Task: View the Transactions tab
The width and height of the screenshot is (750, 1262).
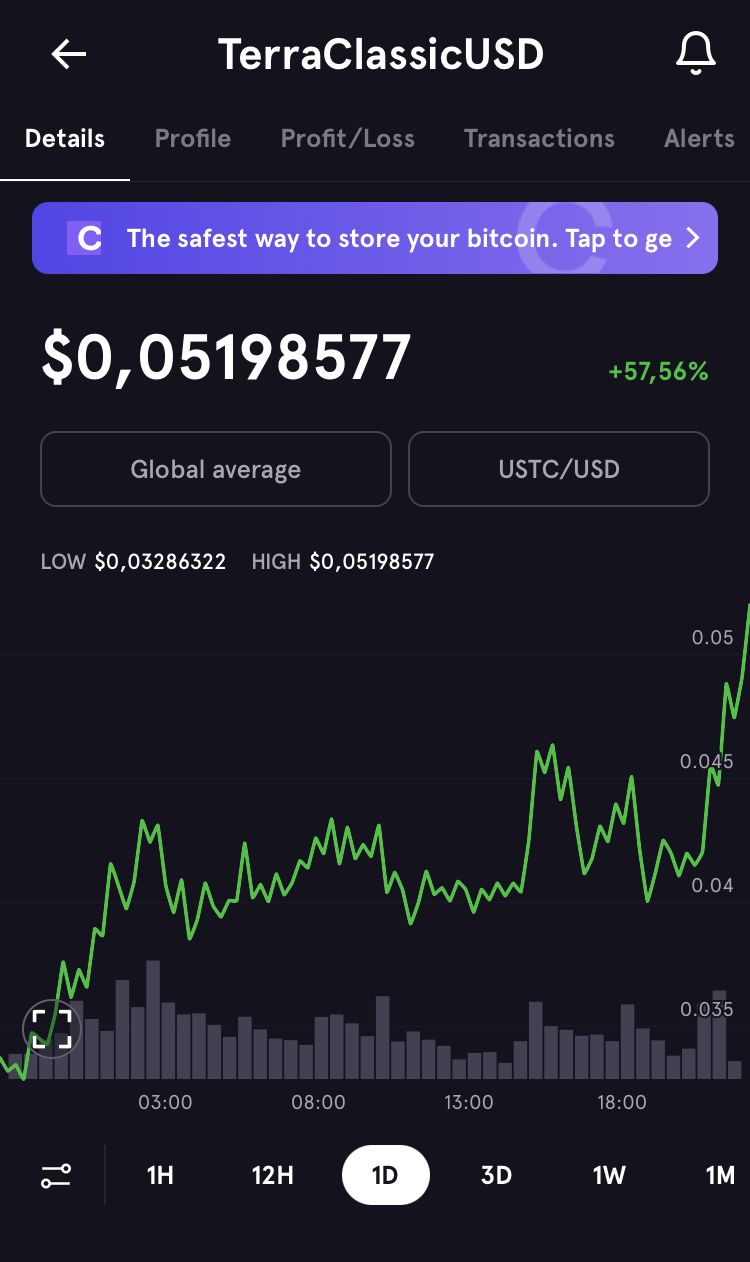Action: click(x=539, y=138)
